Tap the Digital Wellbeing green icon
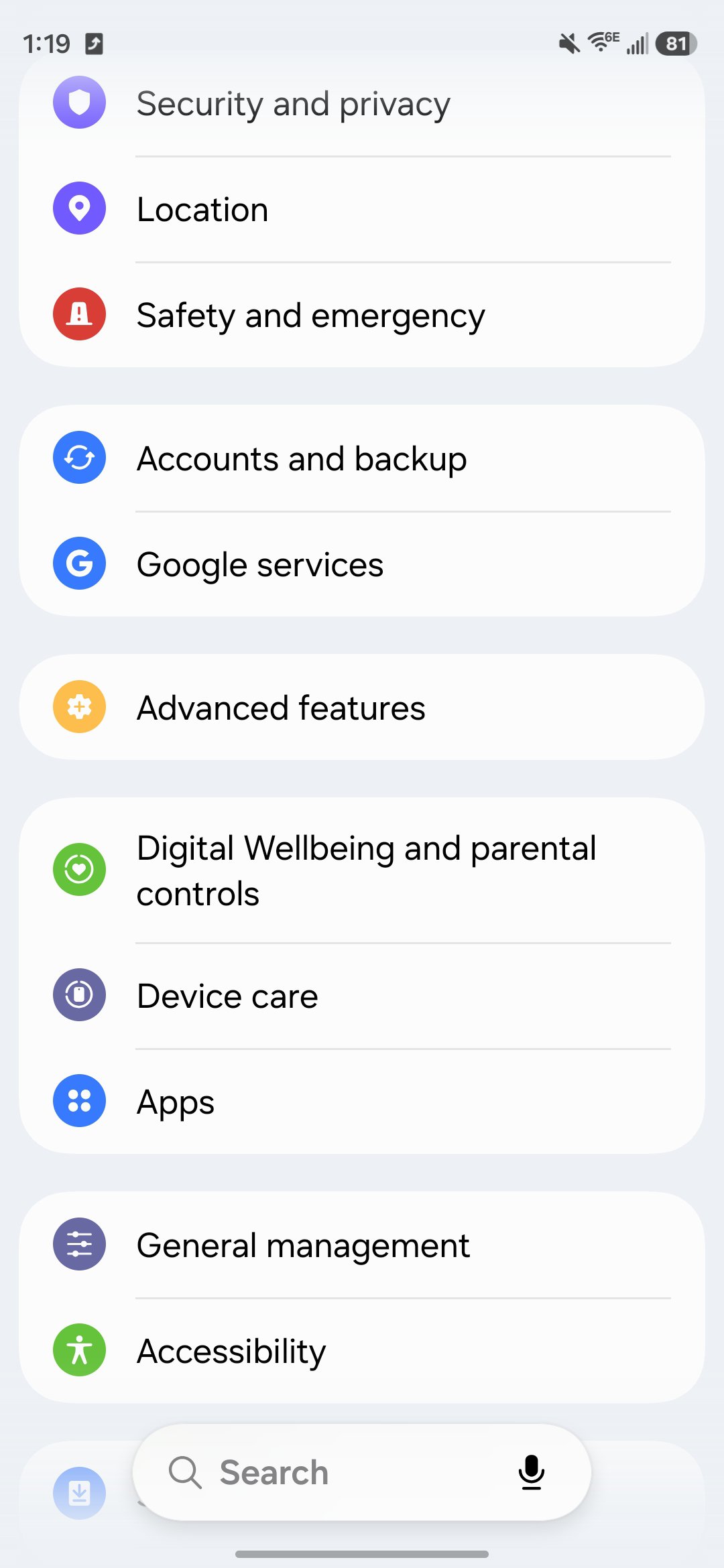The height and width of the screenshot is (1568, 724). pos(78,869)
